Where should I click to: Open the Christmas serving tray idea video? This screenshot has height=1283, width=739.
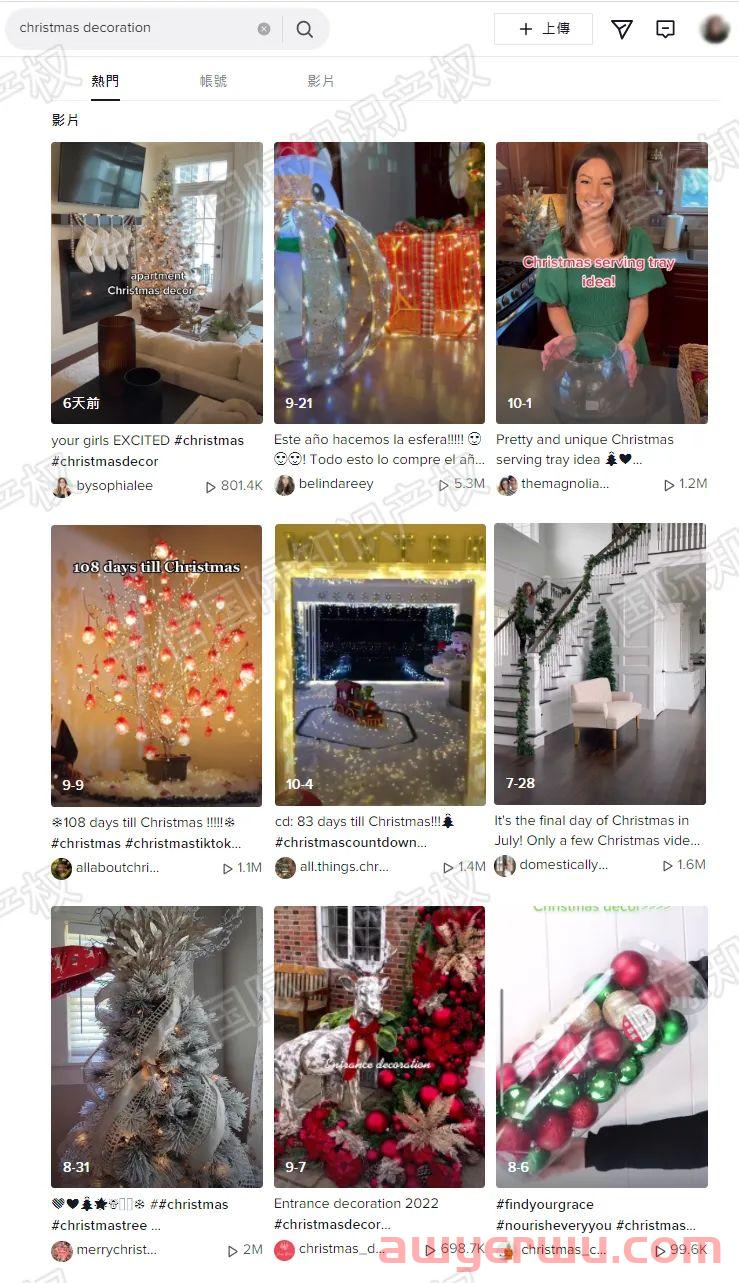[x=601, y=282]
